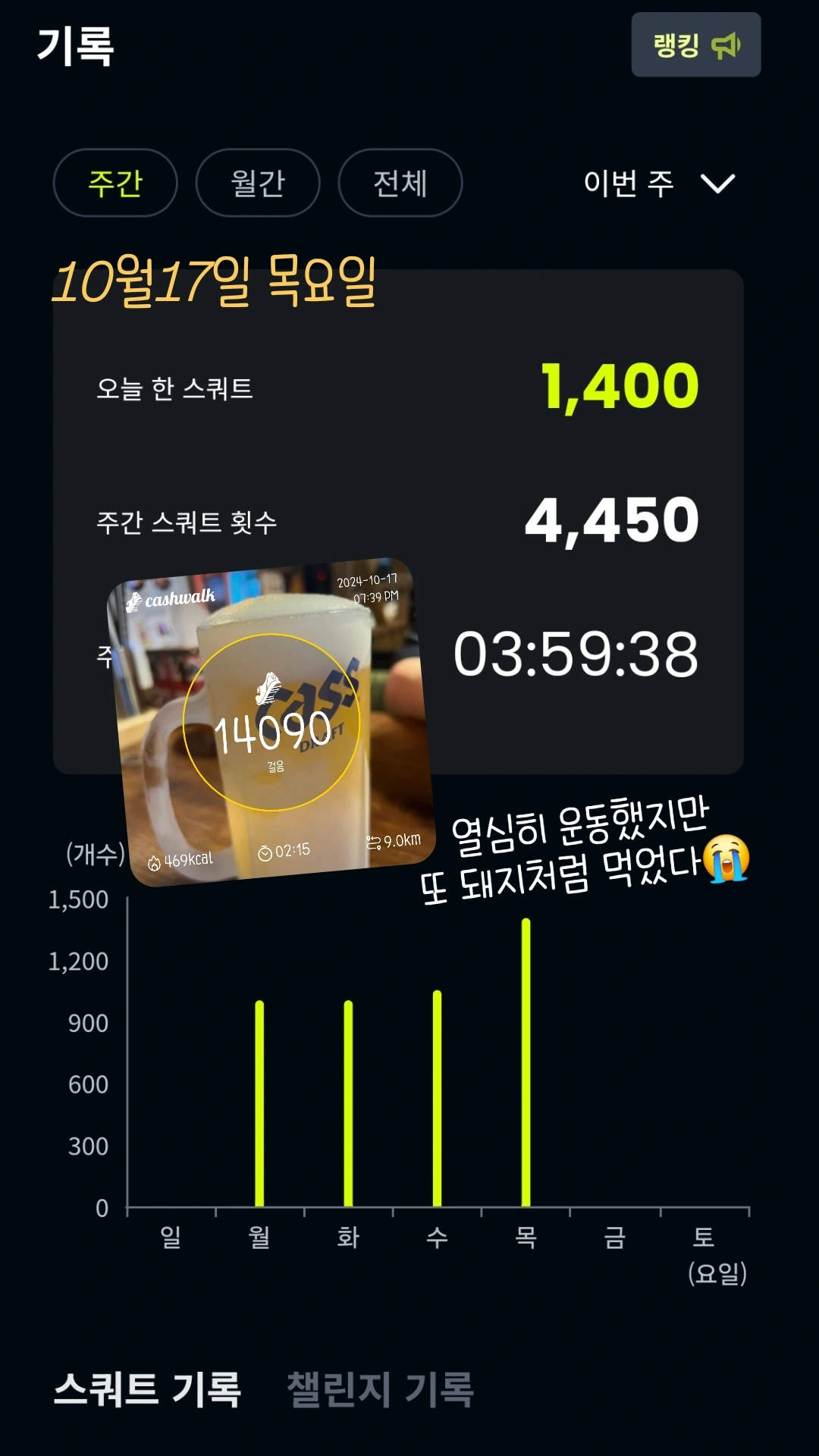This screenshot has height=1456, width=819.
Task: Switch to the 챌린지 기록 tab
Action: (380, 1389)
